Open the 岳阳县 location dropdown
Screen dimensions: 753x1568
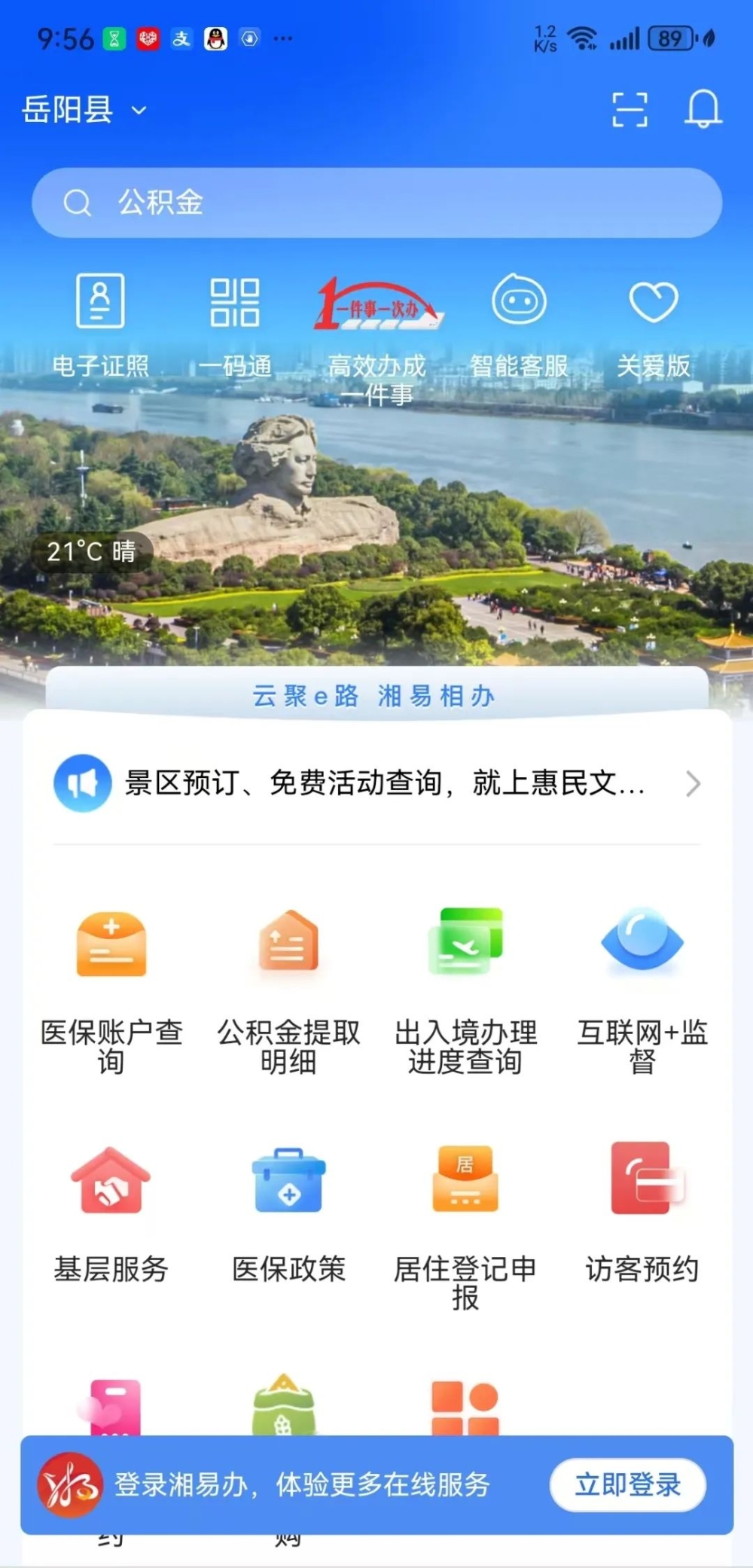84,110
